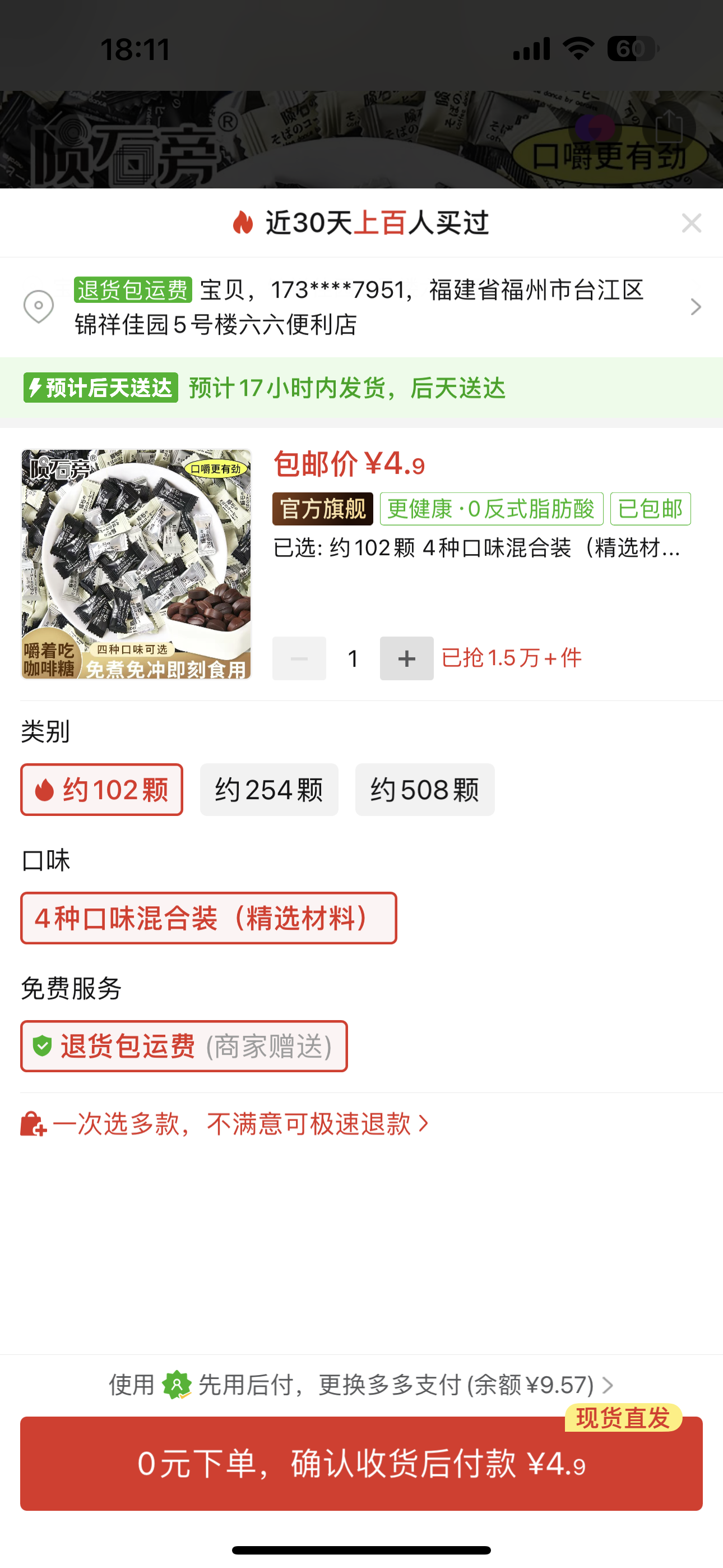Tap the 退货包运费 free service chip
Screen dimensions: 723x1568
[x=184, y=1046]
